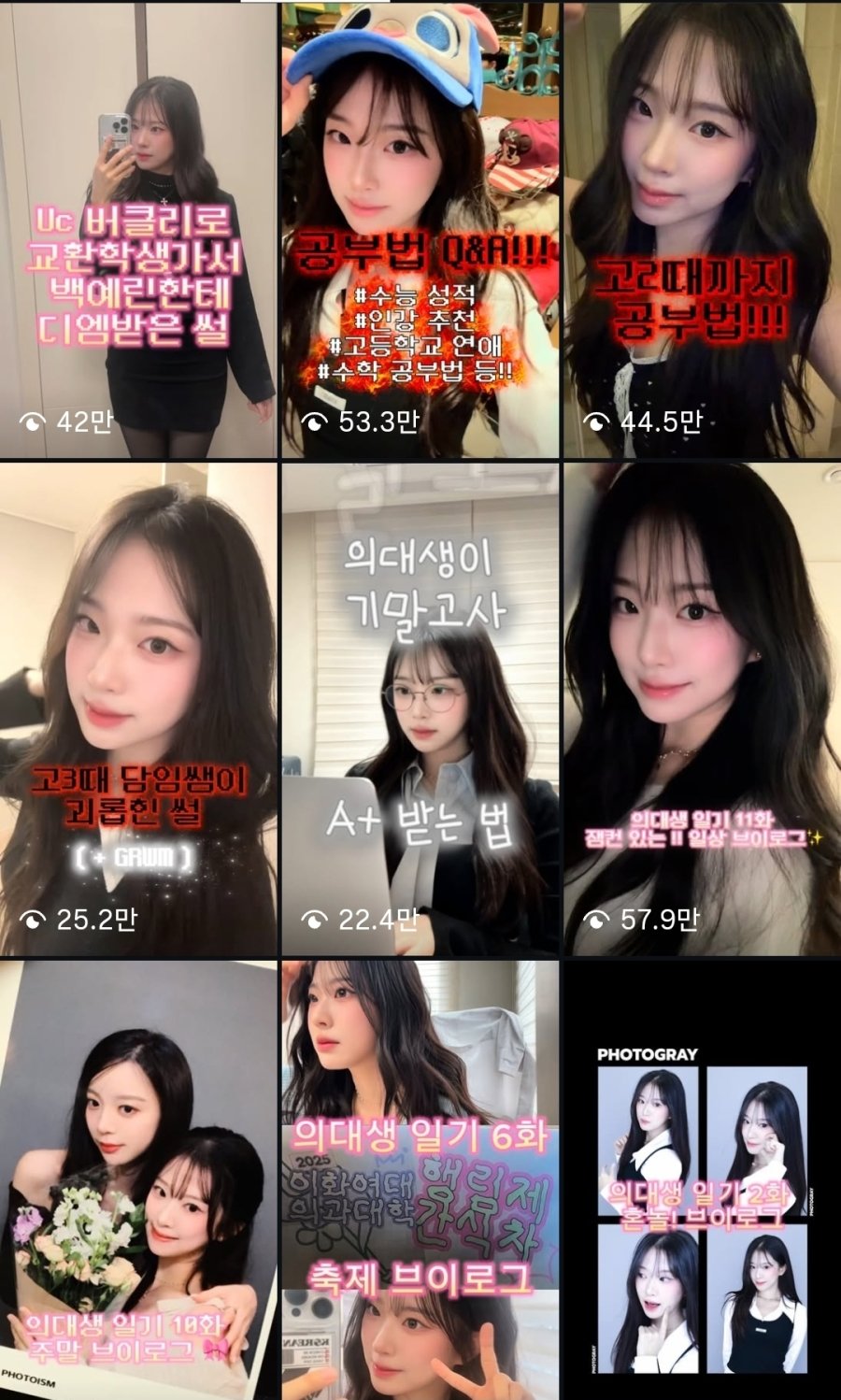Open 의대생 일기 2화 혼놀 브이로그
Viewport: 841px width, 1400px height.
(702, 1179)
